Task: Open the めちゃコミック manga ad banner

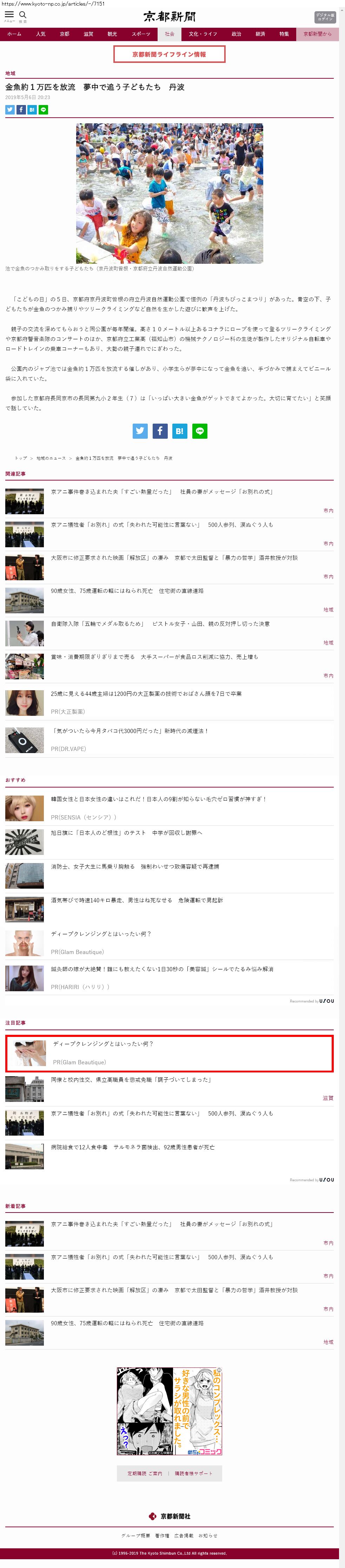Action: (x=169, y=1411)
